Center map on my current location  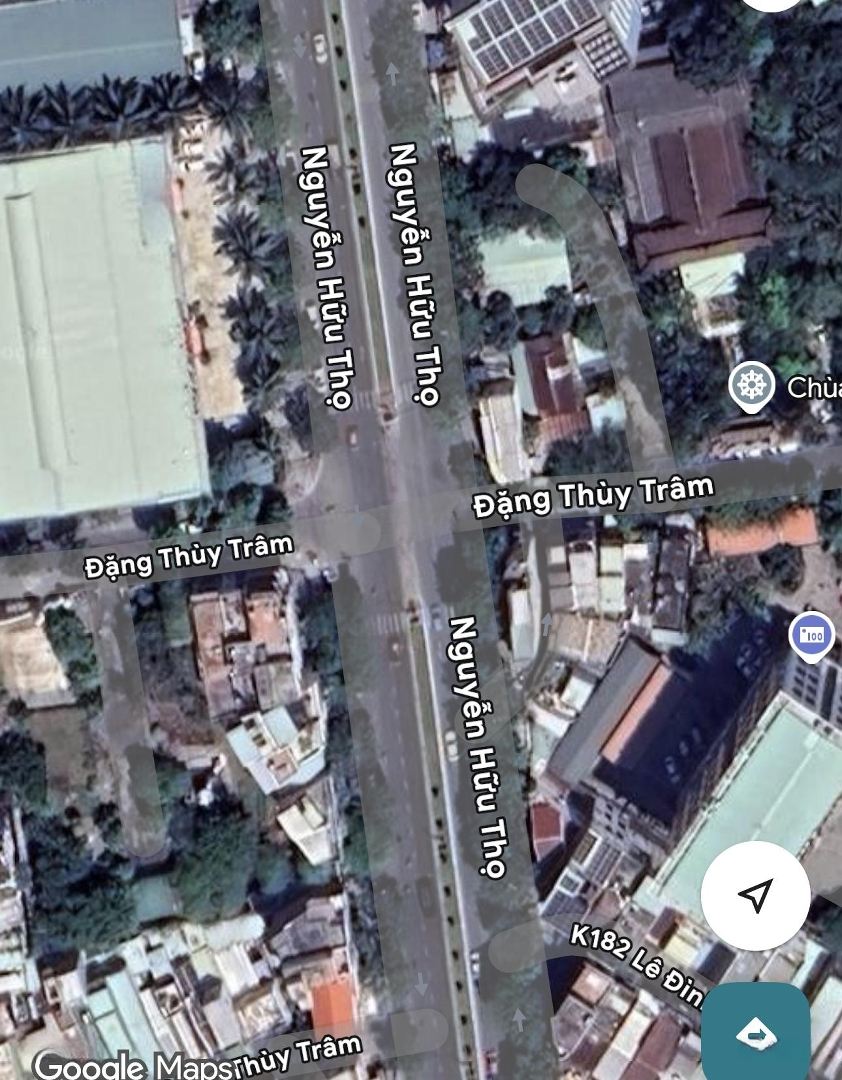click(x=755, y=895)
